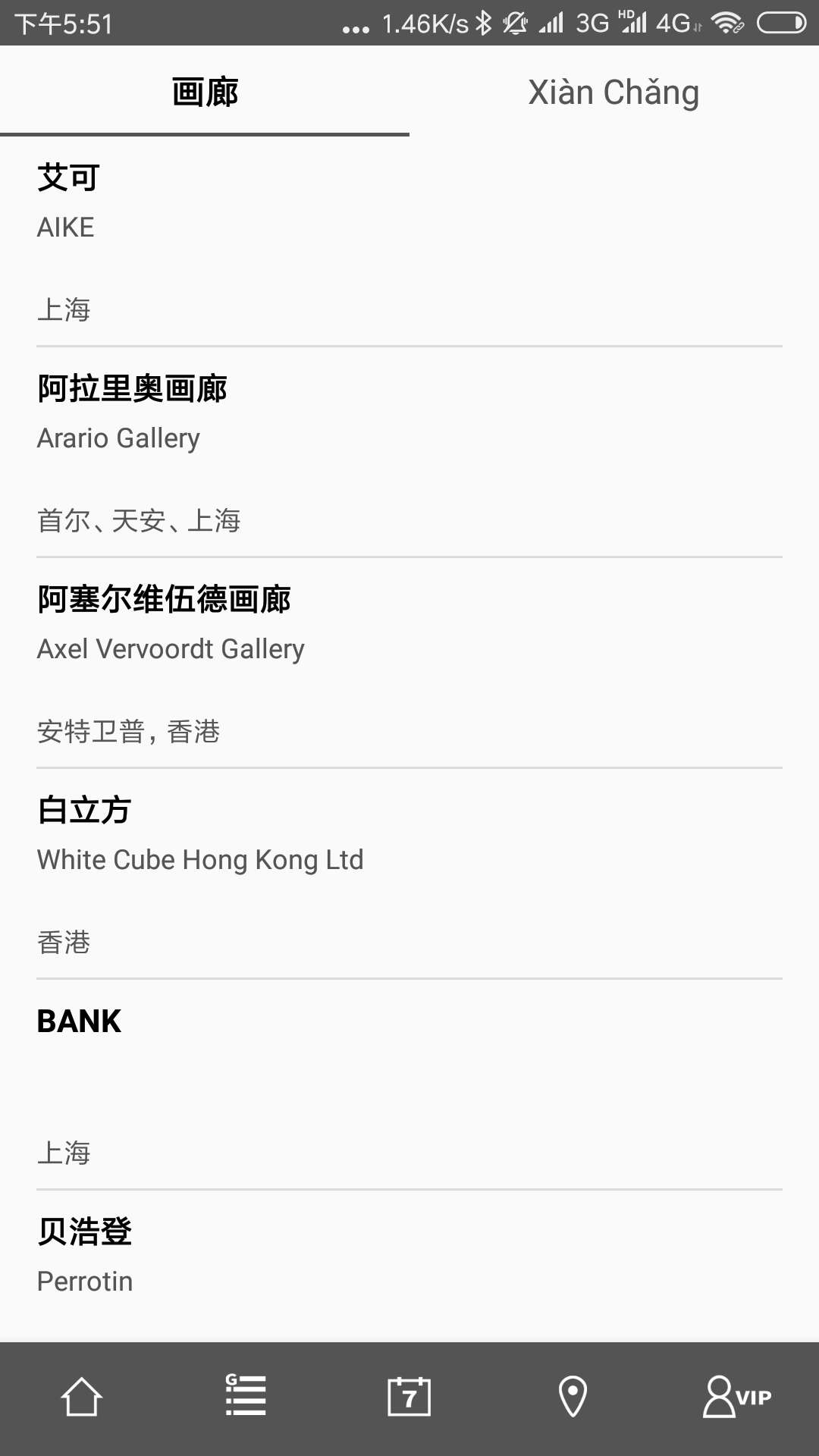Open the map location pin tab

coord(573,1397)
